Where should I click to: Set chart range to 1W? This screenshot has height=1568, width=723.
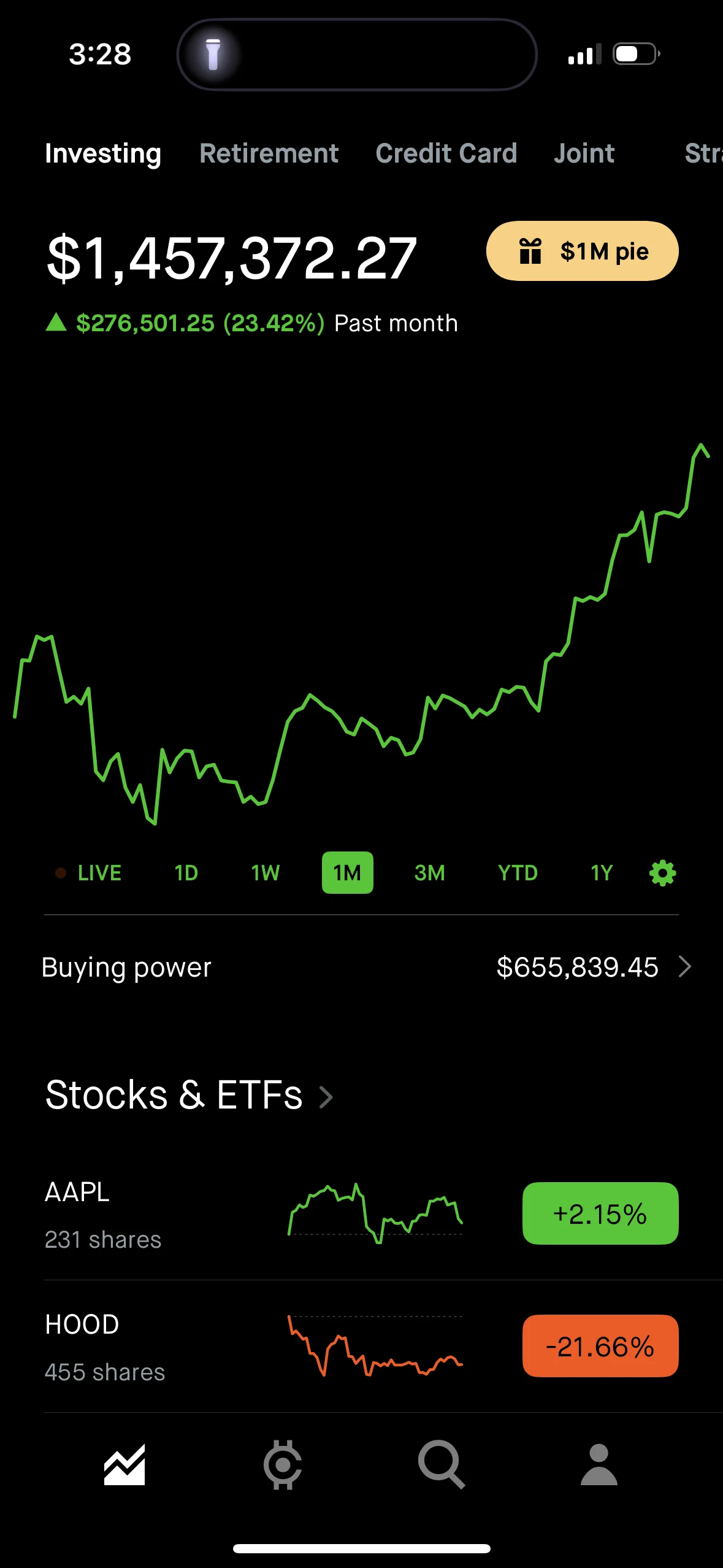pyautogui.click(x=265, y=872)
